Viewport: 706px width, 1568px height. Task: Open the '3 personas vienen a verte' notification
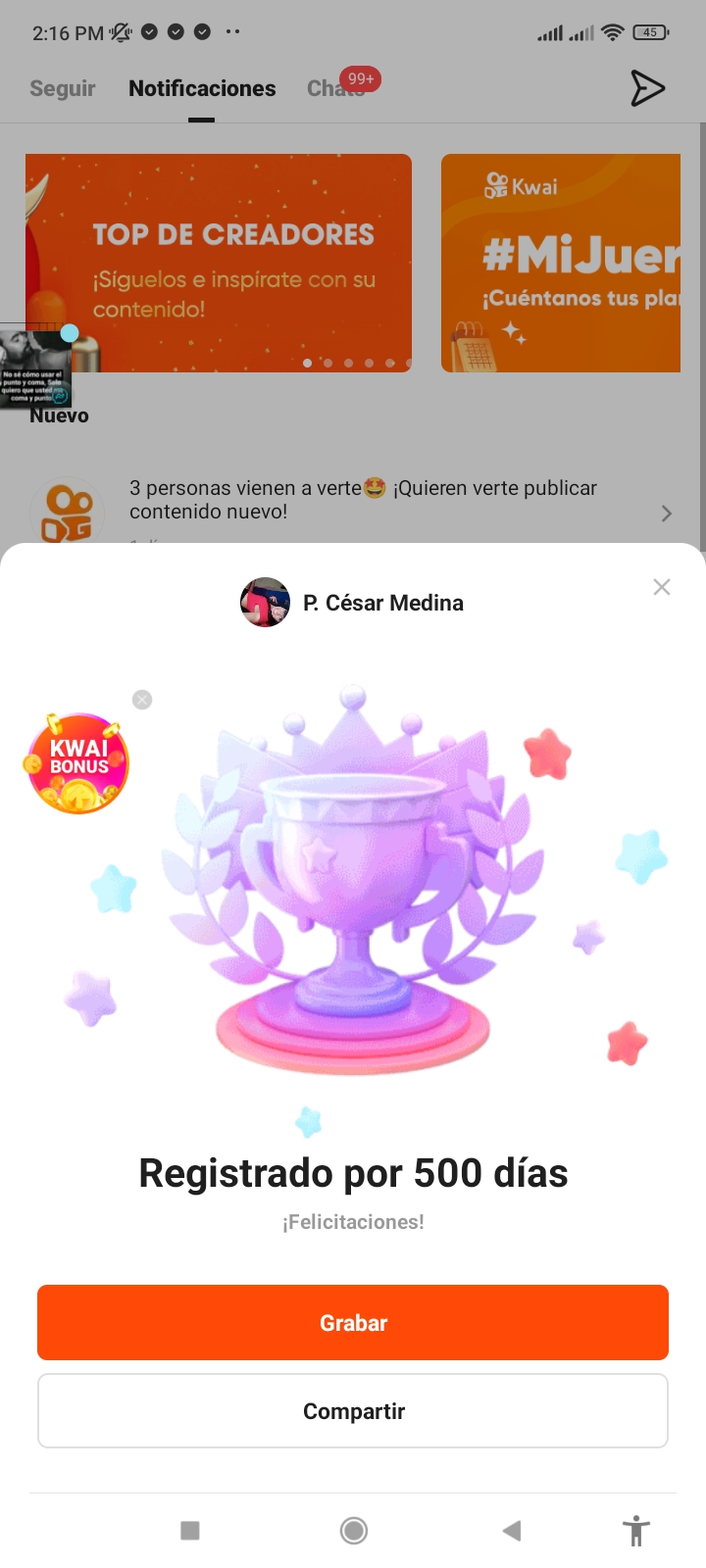353,505
